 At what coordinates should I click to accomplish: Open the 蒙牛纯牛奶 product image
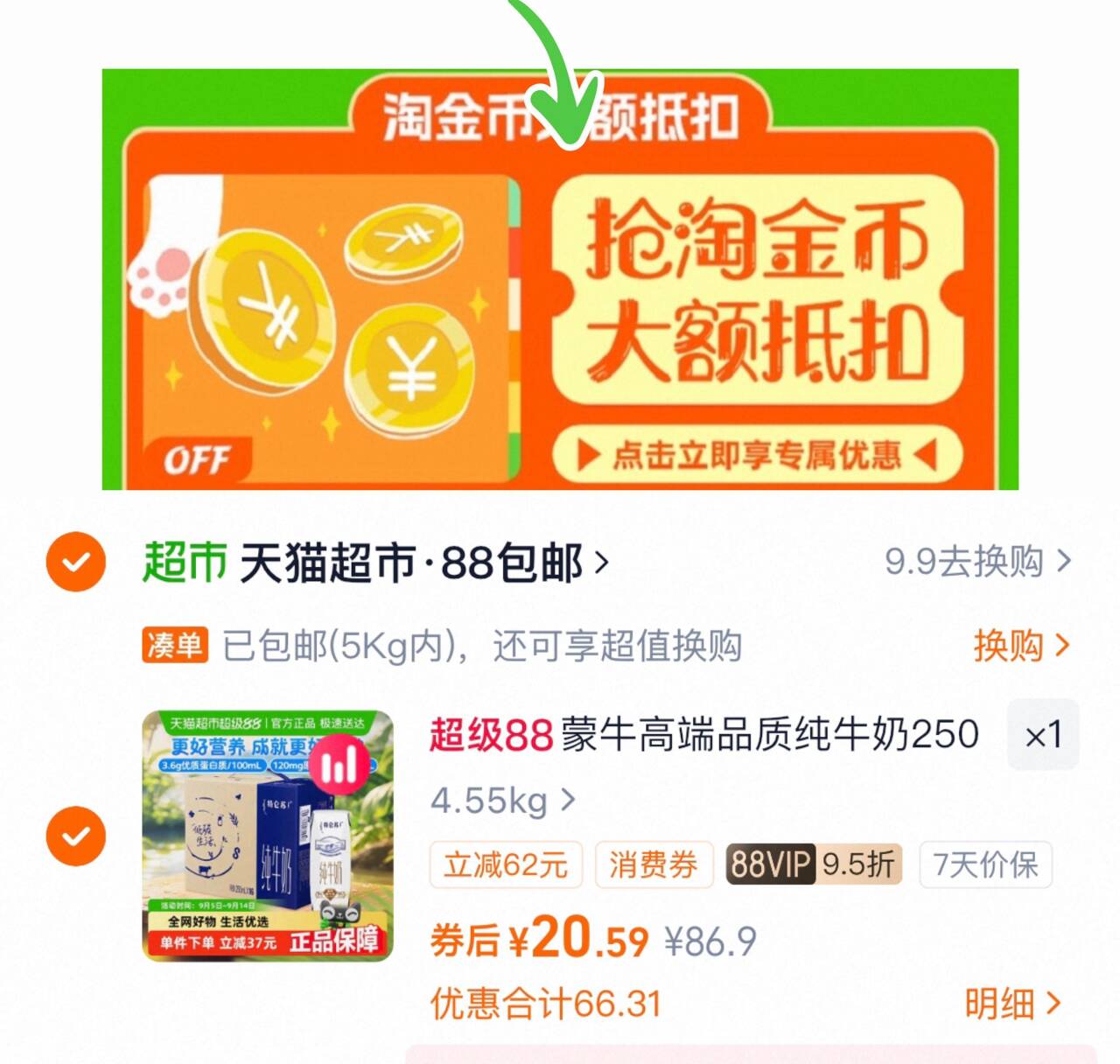(268, 836)
